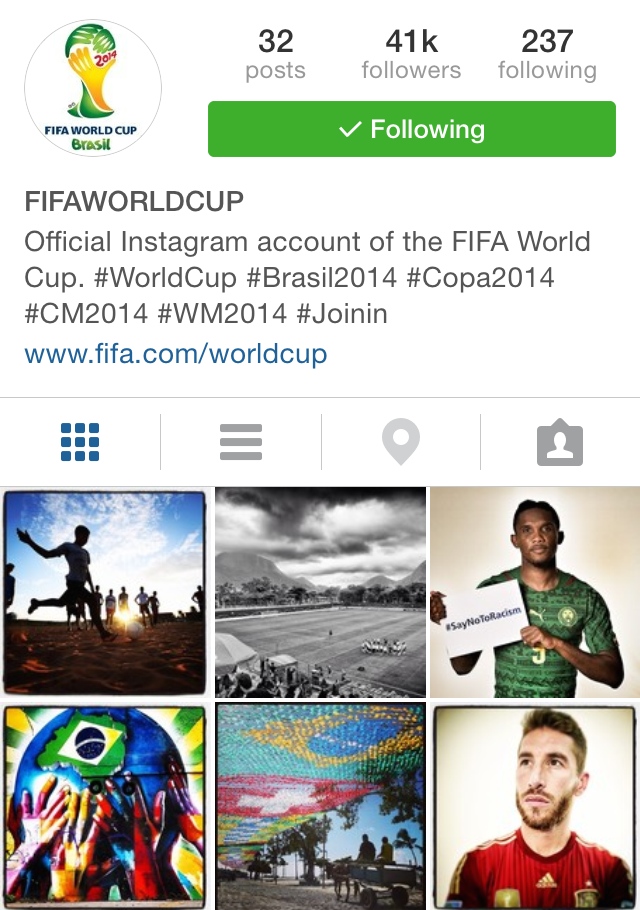This screenshot has width=640, height=910.
Task: Open the 41k followers list
Action: [411, 54]
